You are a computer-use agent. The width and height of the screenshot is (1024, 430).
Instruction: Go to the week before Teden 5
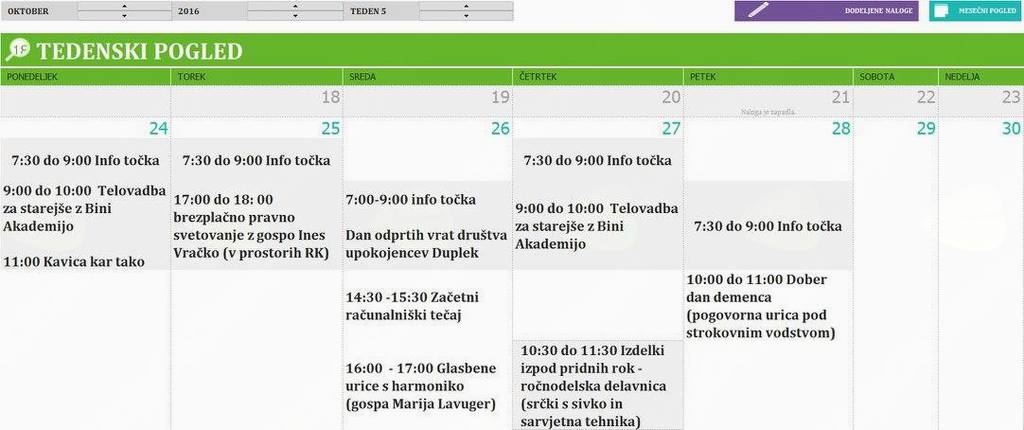(466, 16)
